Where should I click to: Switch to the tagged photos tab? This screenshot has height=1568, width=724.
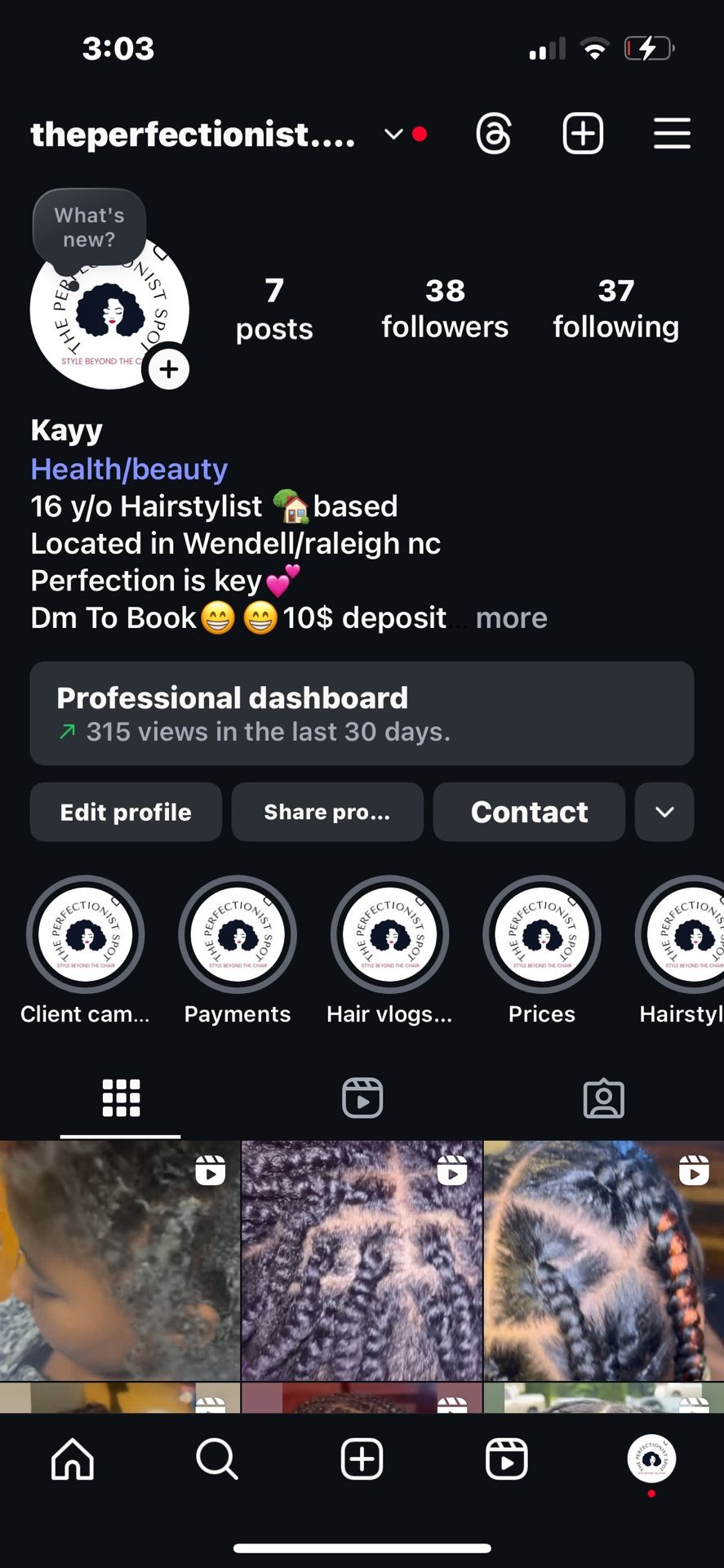pyautogui.click(x=603, y=1098)
